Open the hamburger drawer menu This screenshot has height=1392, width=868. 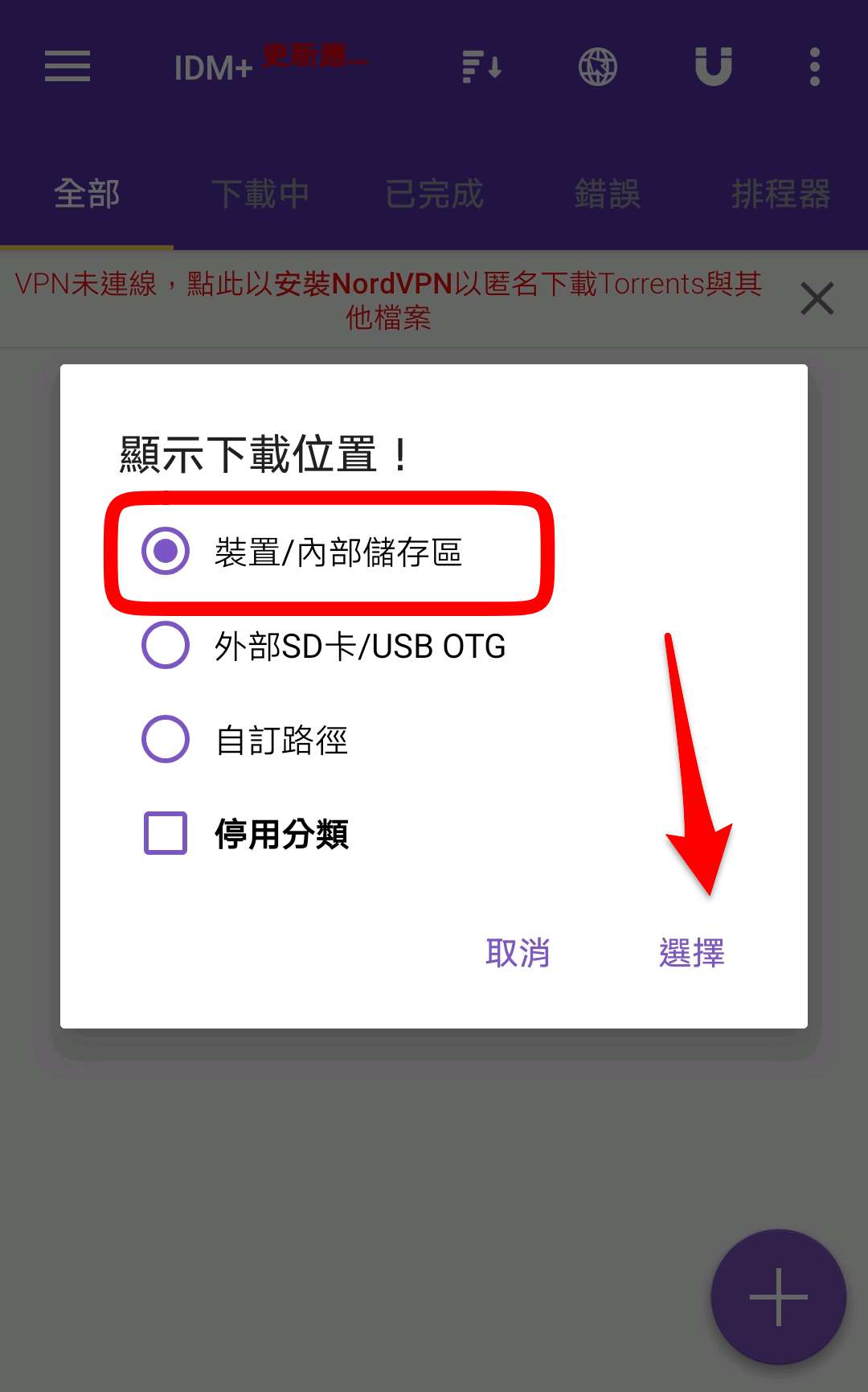(68, 66)
